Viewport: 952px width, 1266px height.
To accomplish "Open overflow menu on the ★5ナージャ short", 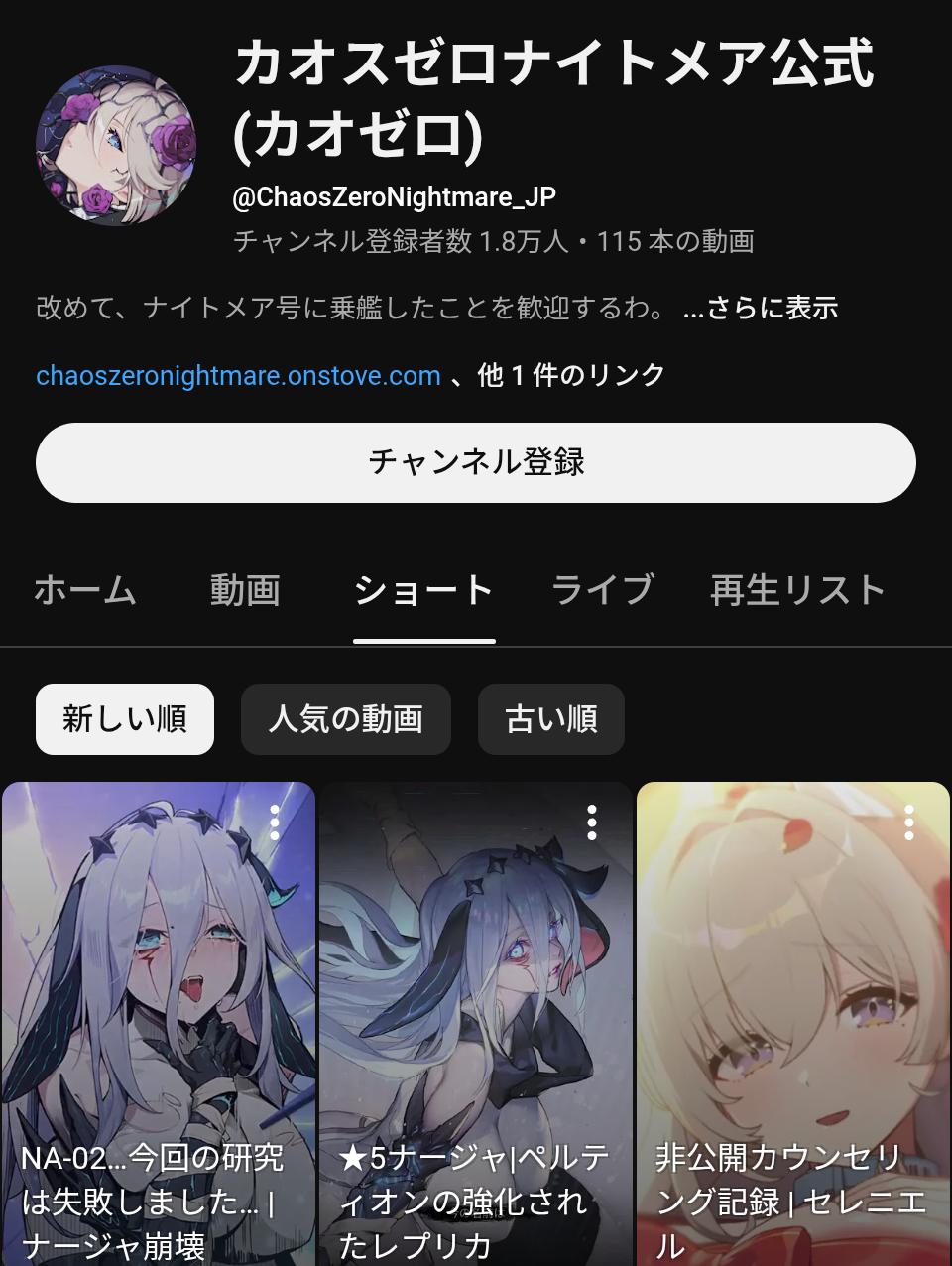I will 592,823.
